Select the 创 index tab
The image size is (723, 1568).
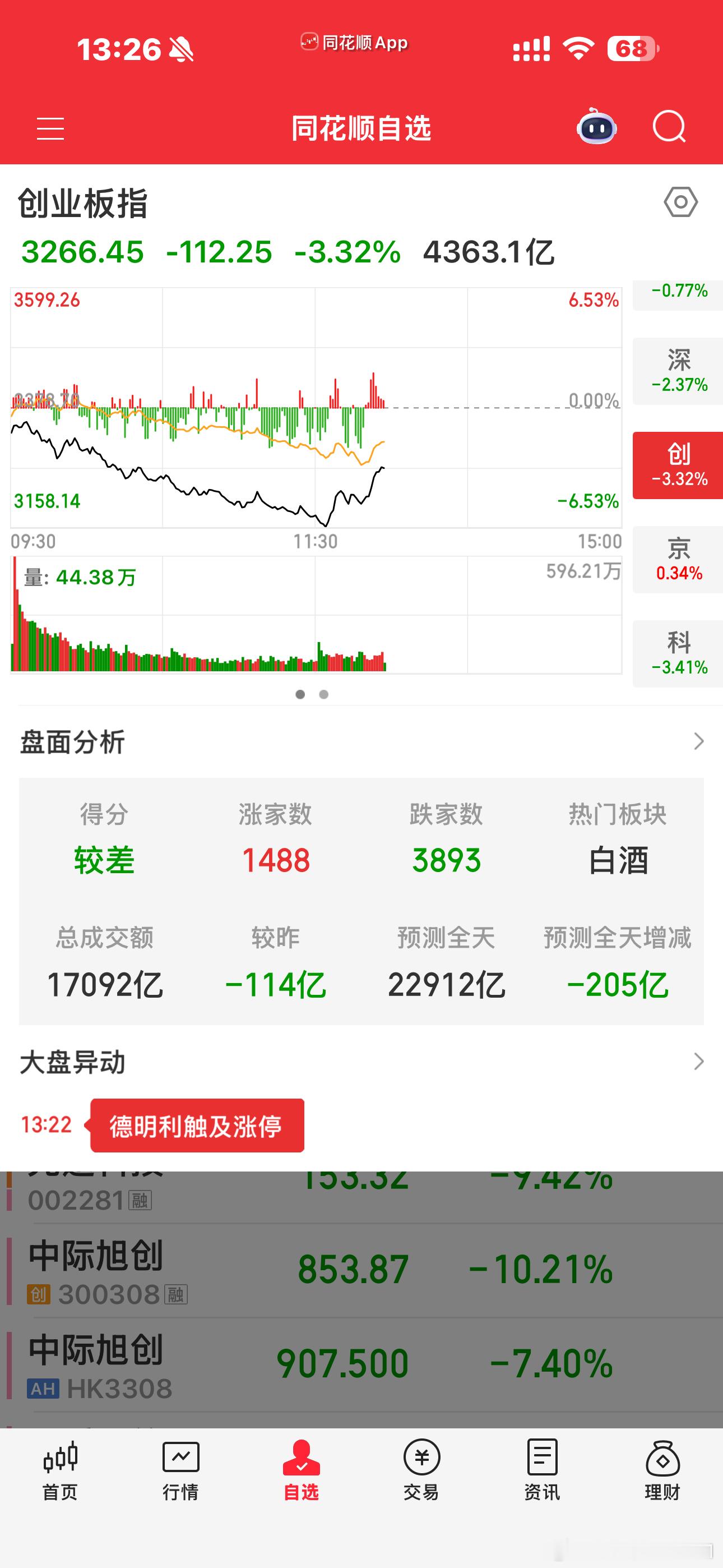(678, 465)
